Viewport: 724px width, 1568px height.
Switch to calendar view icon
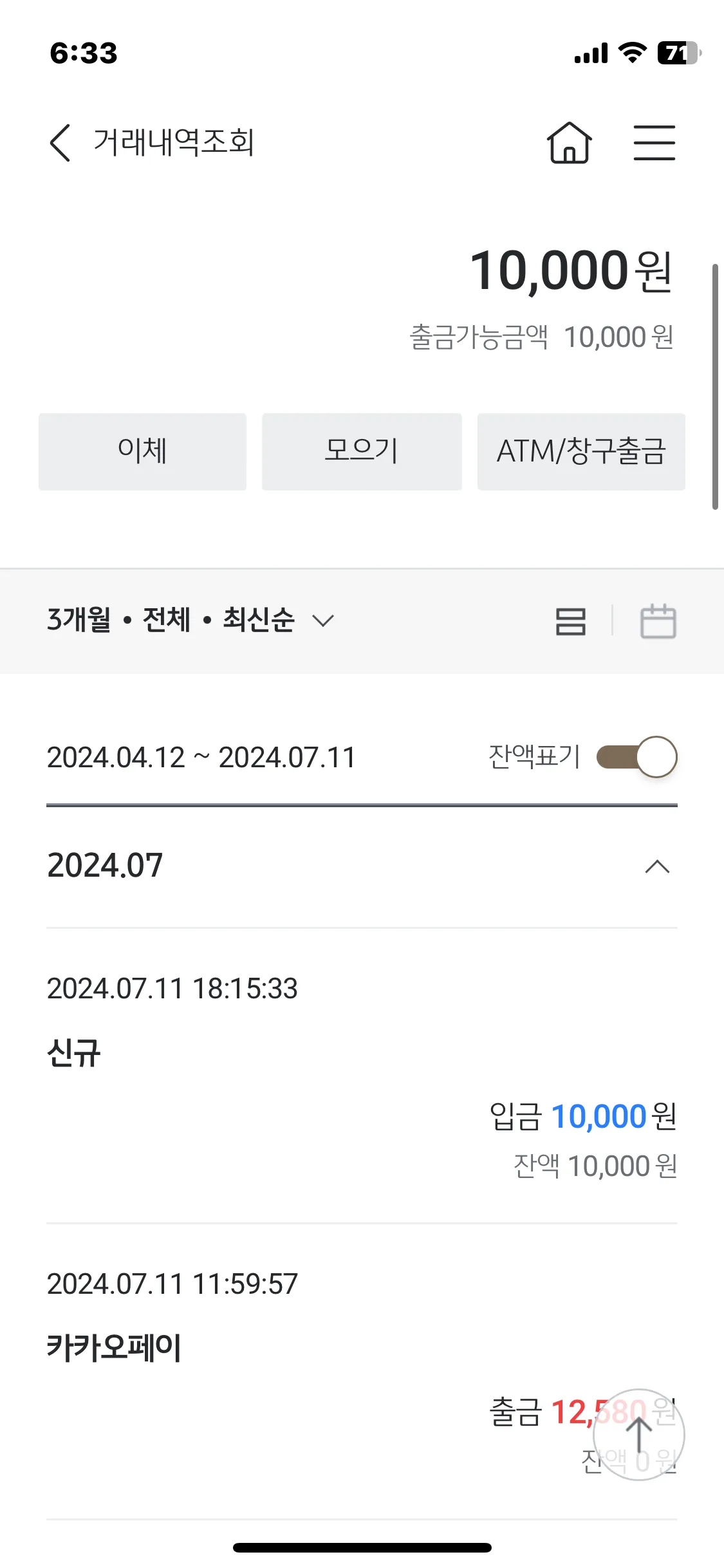[658, 621]
